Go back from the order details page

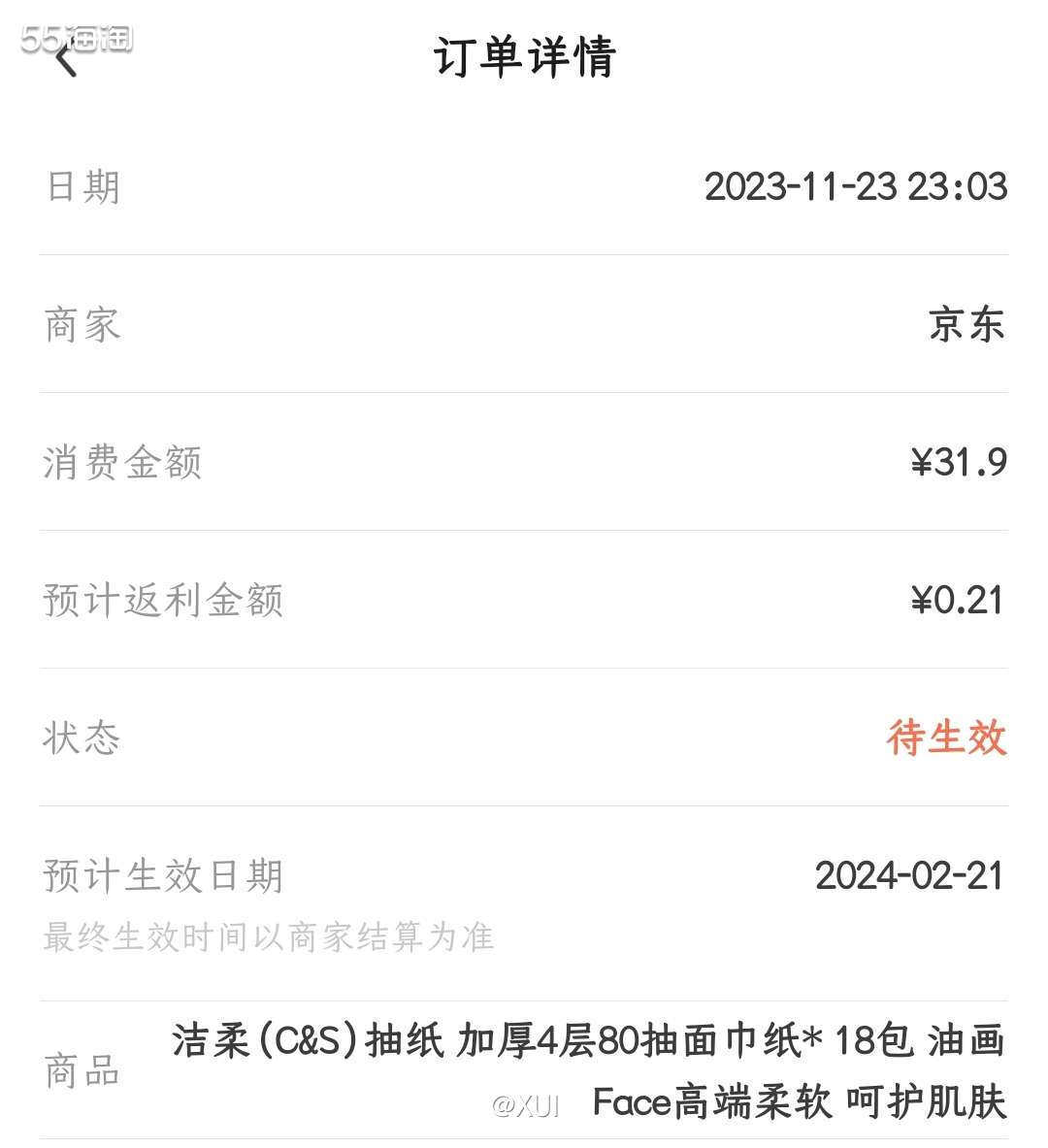tap(66, 58)
